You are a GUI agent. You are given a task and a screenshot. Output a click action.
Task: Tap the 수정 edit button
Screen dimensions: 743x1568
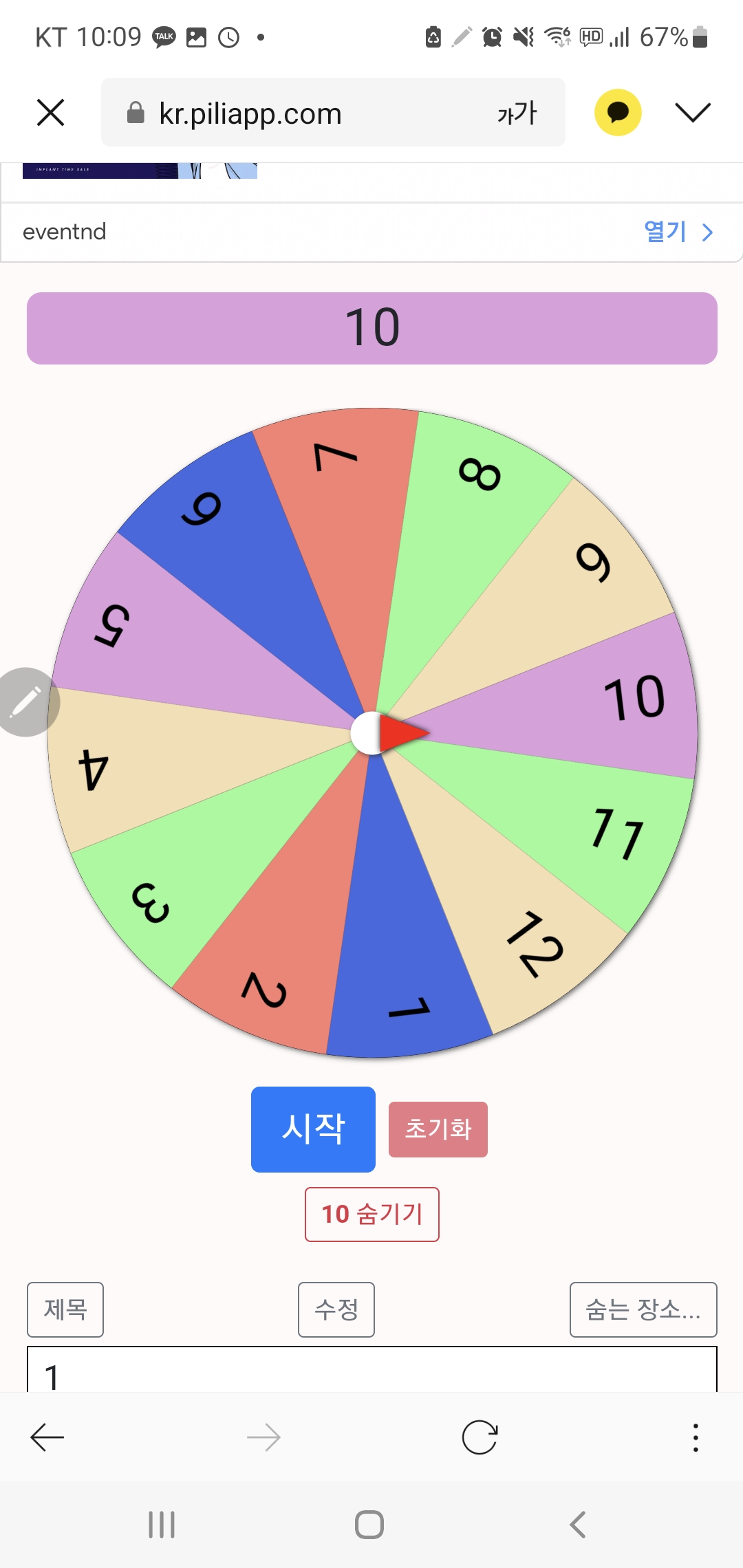(x=336, y=1309)
